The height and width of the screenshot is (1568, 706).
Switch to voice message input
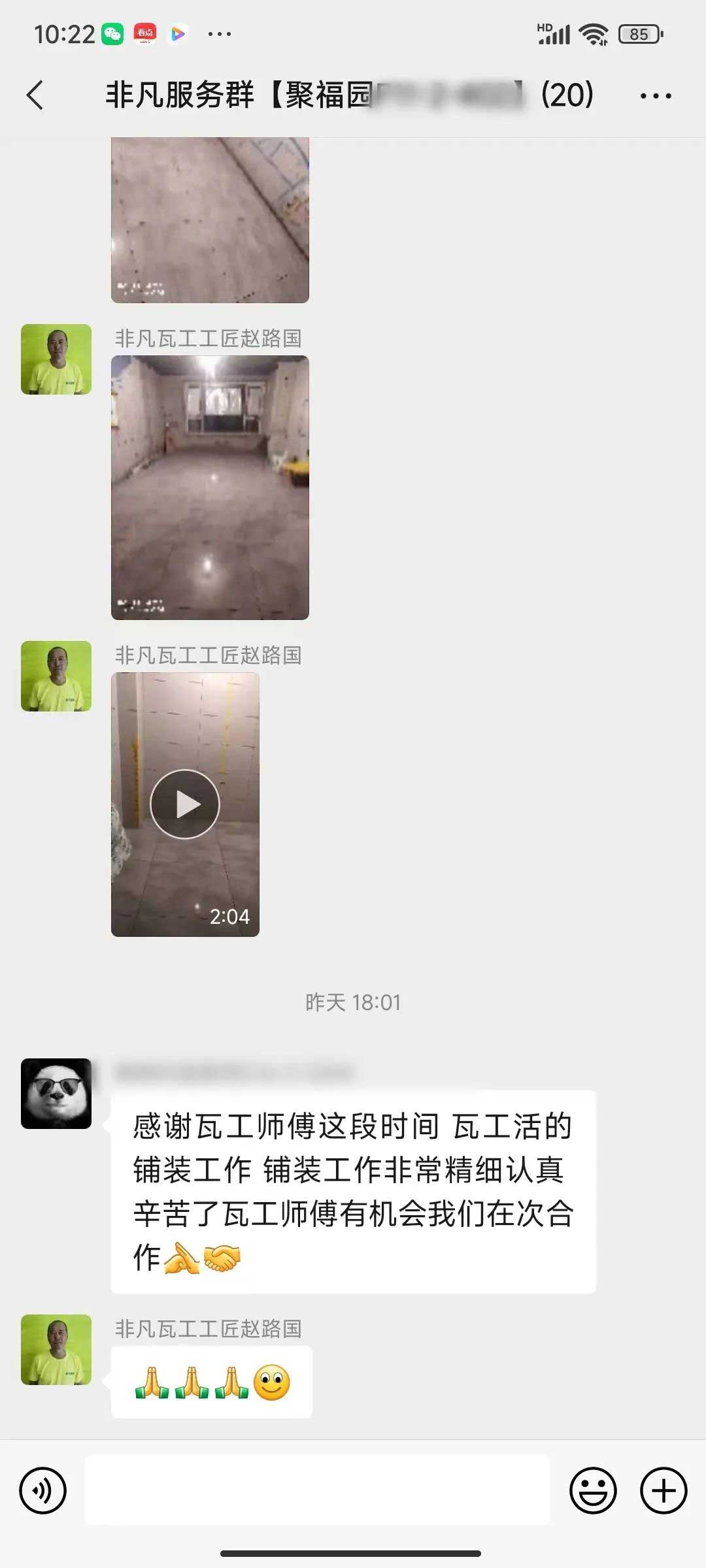tap(43, 1490)
